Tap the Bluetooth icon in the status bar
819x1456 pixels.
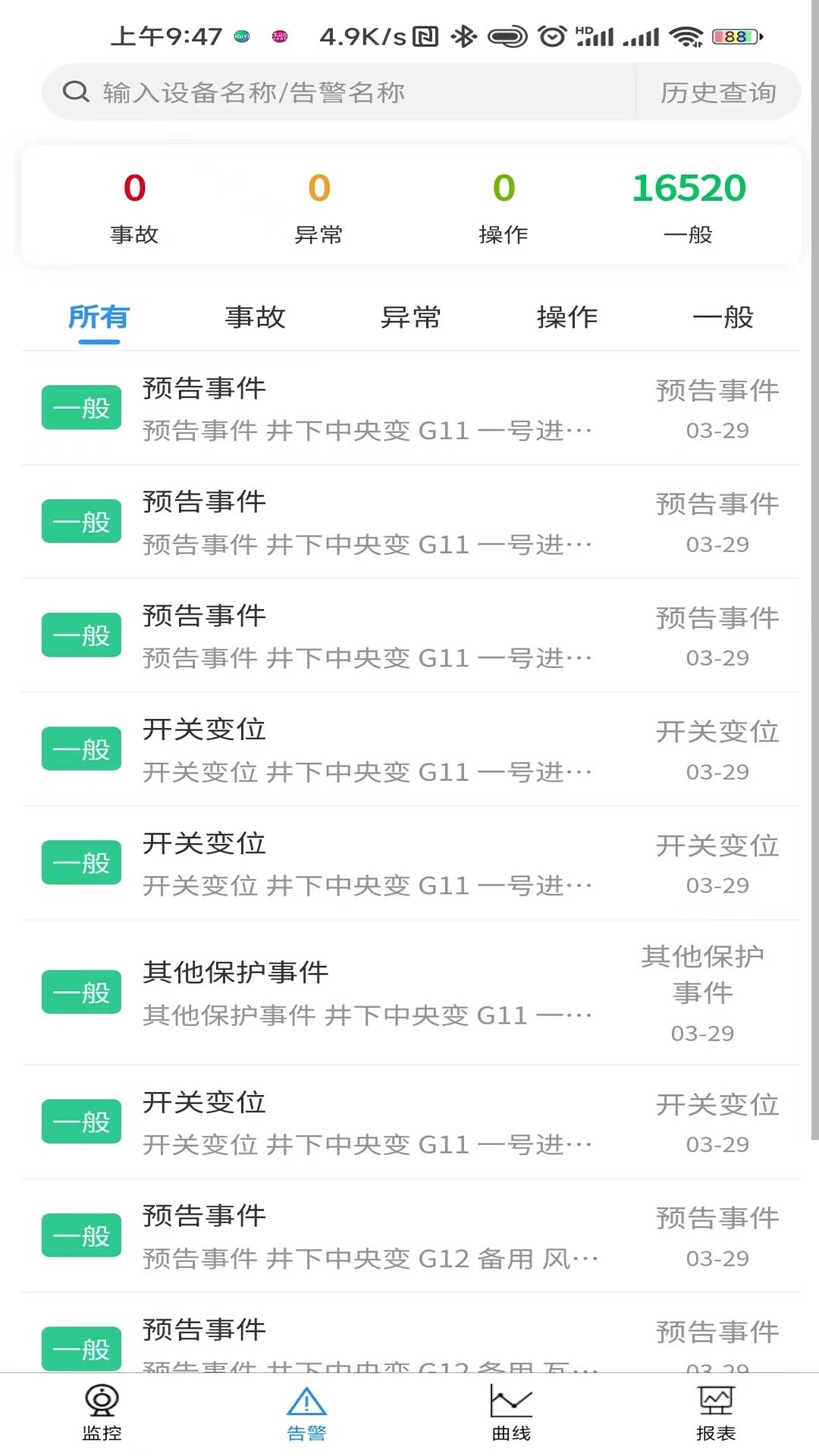tap(465, 35)
